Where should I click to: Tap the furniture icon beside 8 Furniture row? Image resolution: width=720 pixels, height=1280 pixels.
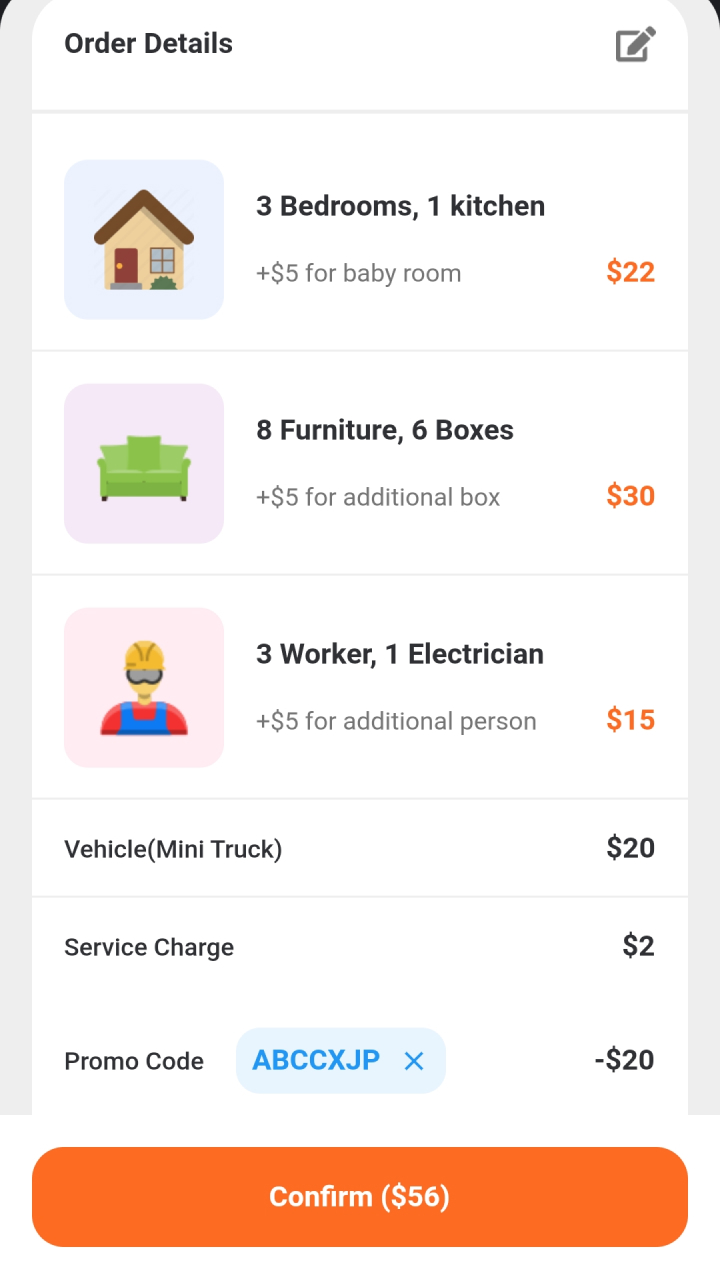(143, 463)
